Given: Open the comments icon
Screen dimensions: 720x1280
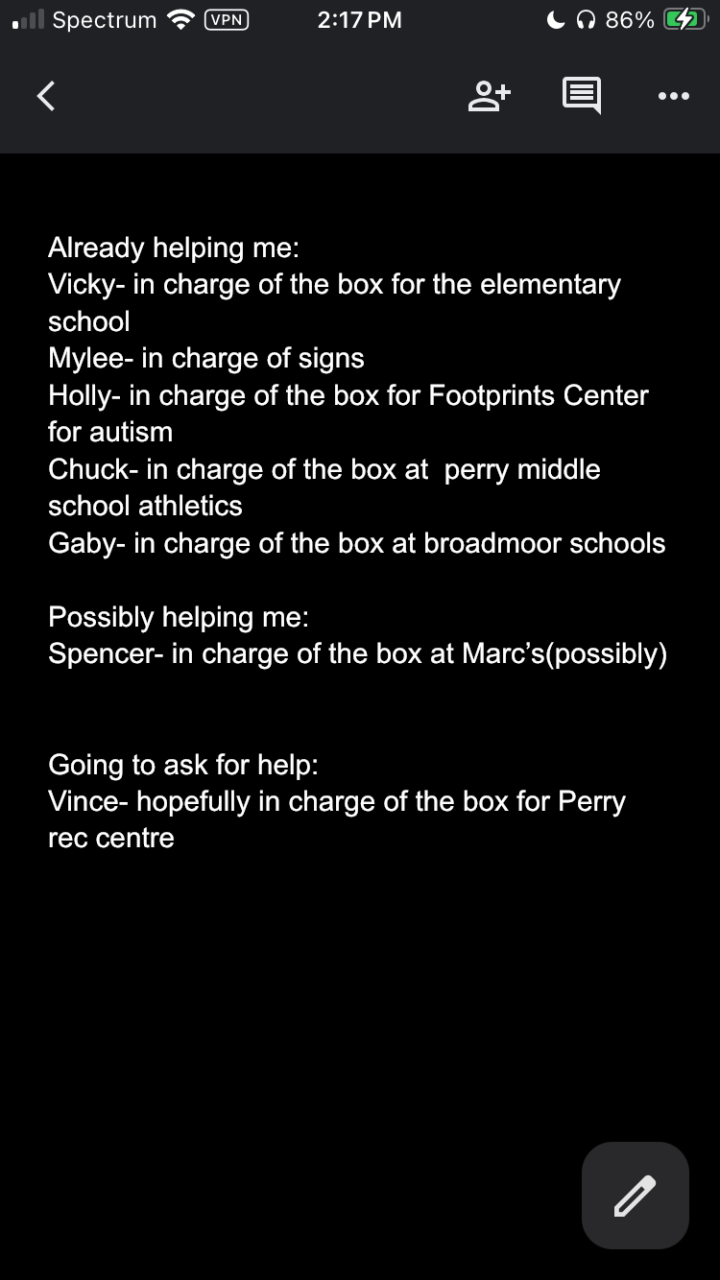Looking at the screenshot, I should [581, 96].
